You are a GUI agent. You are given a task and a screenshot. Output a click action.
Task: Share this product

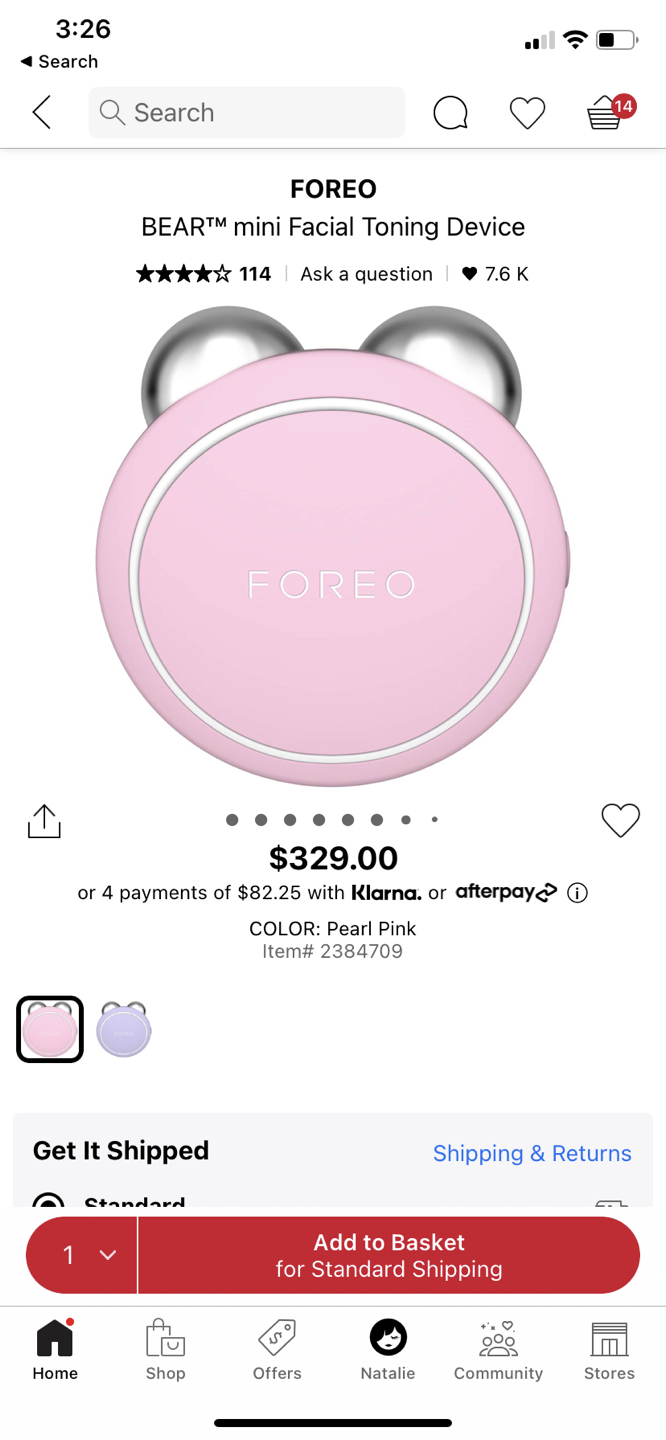point(44,821)
